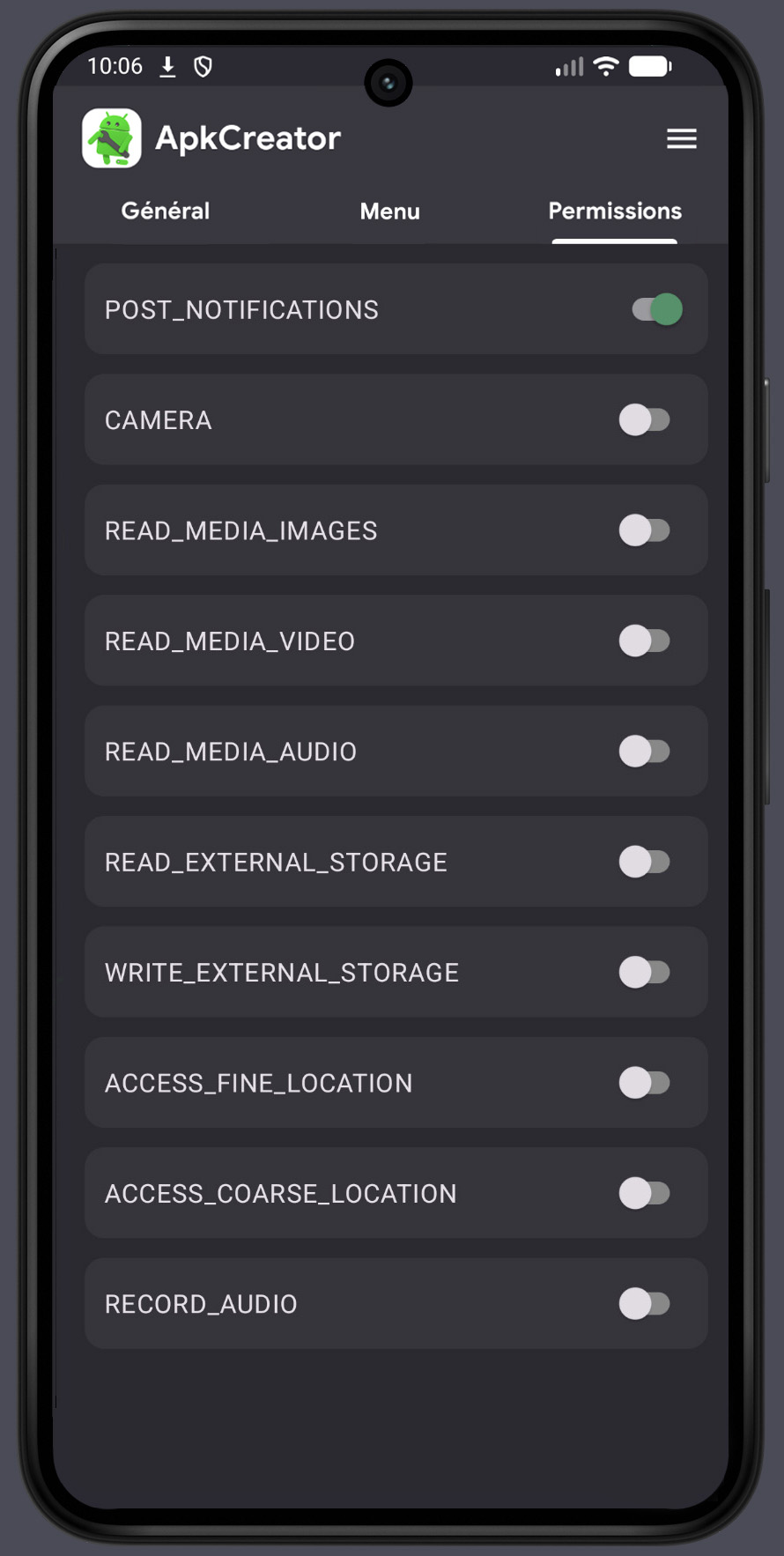Toggle the READ_MEDIA_AUDIO permission
The height and width of the screenshot is (1556, 784).
point(647,752)
